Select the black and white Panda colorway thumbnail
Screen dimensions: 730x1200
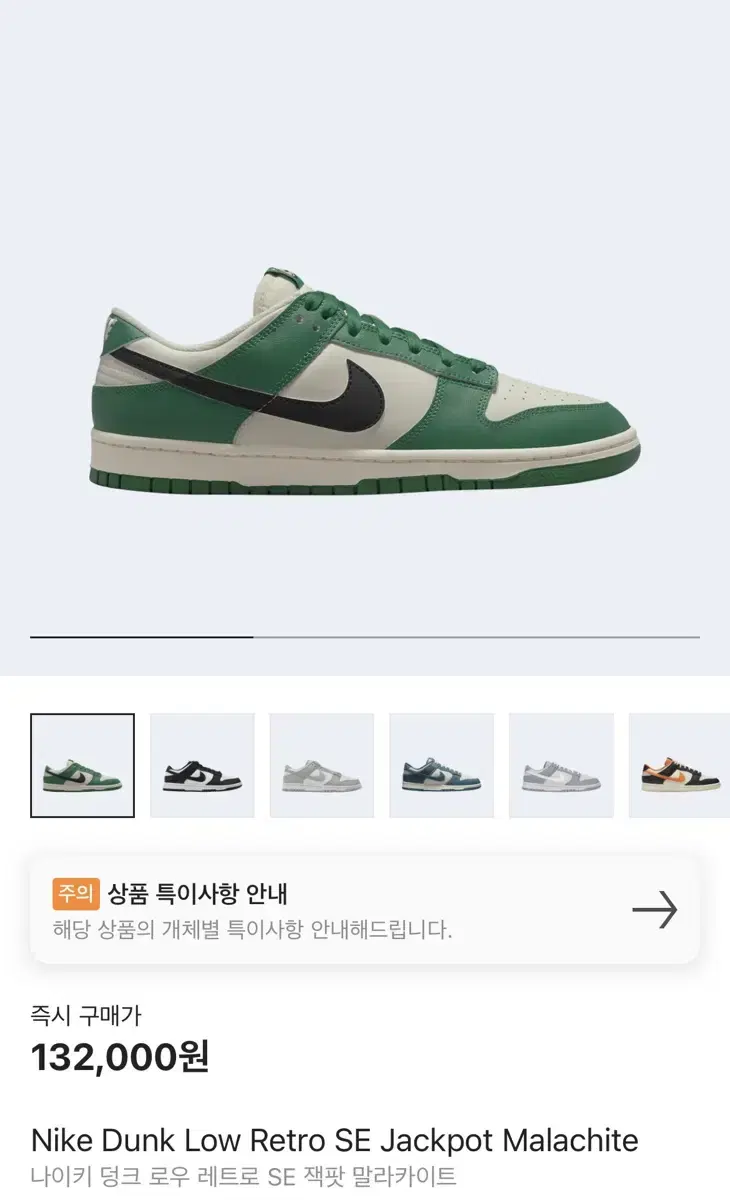(201, 766)
